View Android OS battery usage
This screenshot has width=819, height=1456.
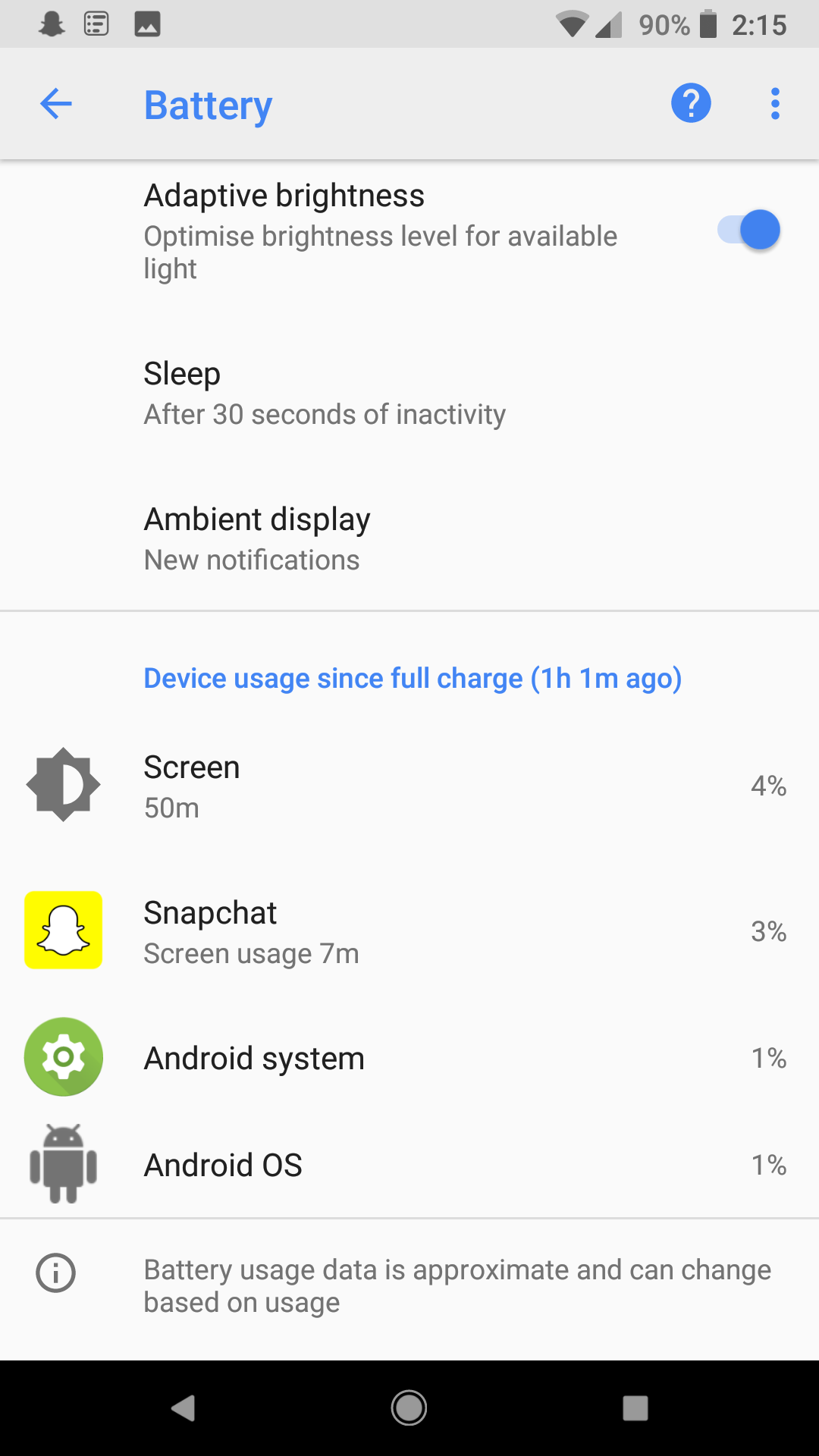(409, 1165)
